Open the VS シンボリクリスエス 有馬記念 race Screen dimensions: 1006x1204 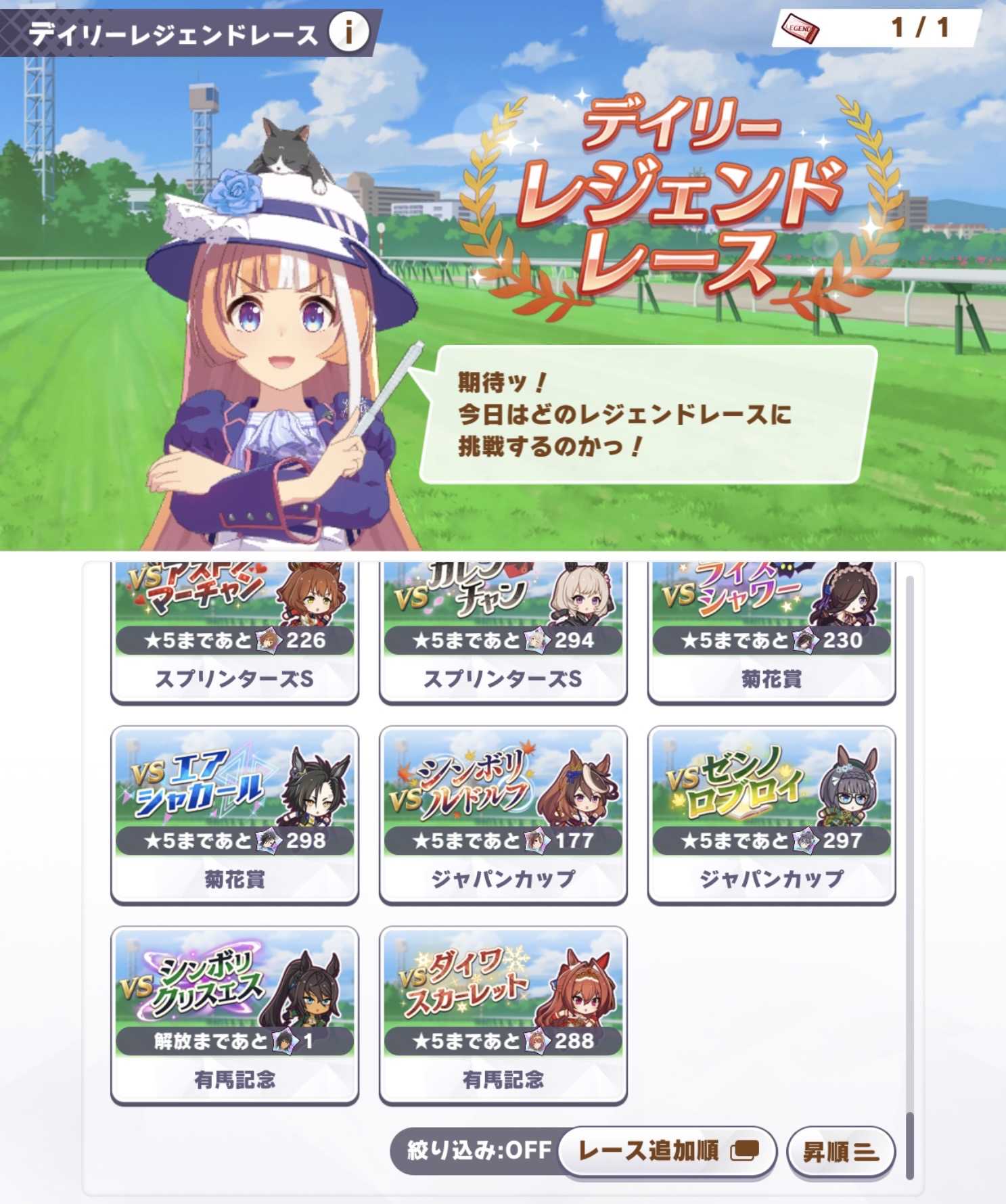[x=234, y=1015]
